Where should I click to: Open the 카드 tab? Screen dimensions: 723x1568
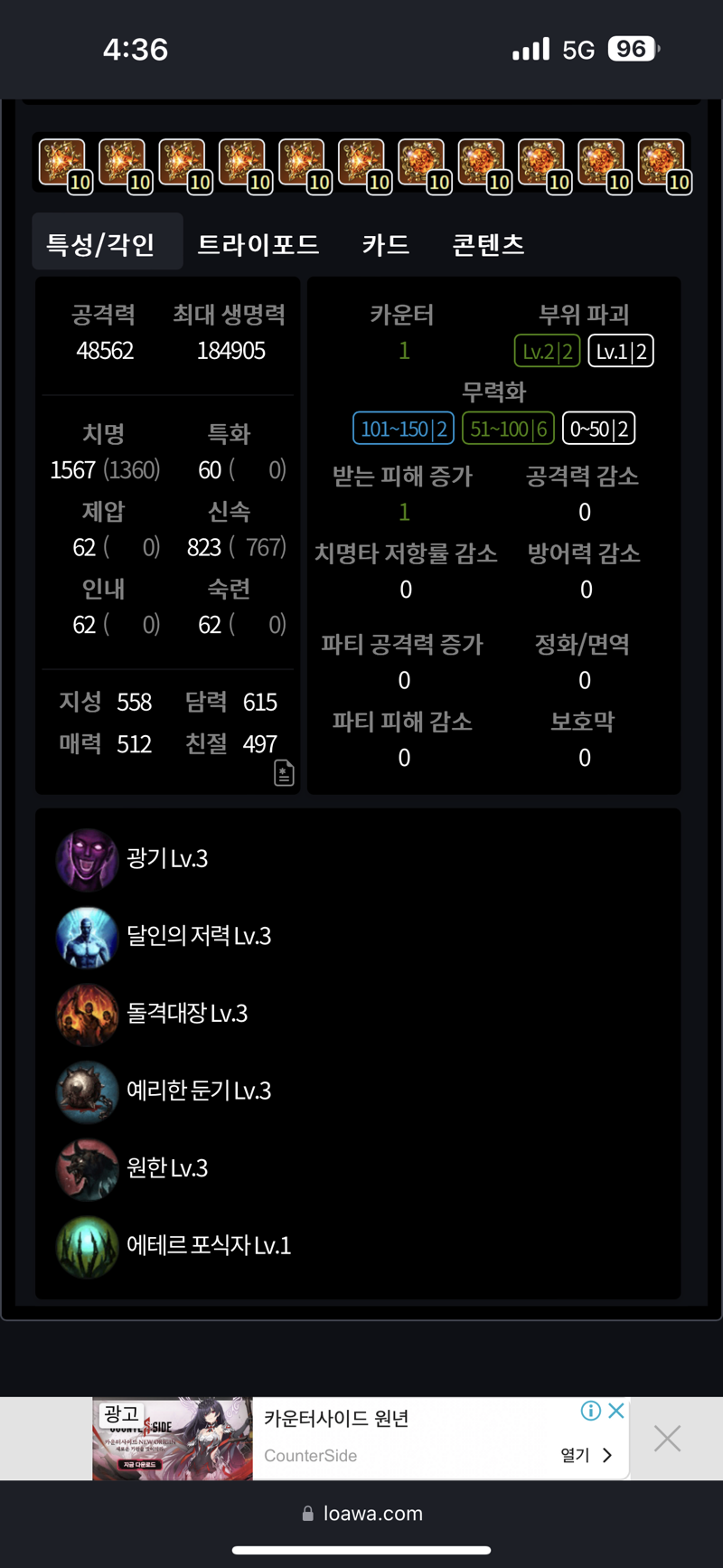coord(386,244)
